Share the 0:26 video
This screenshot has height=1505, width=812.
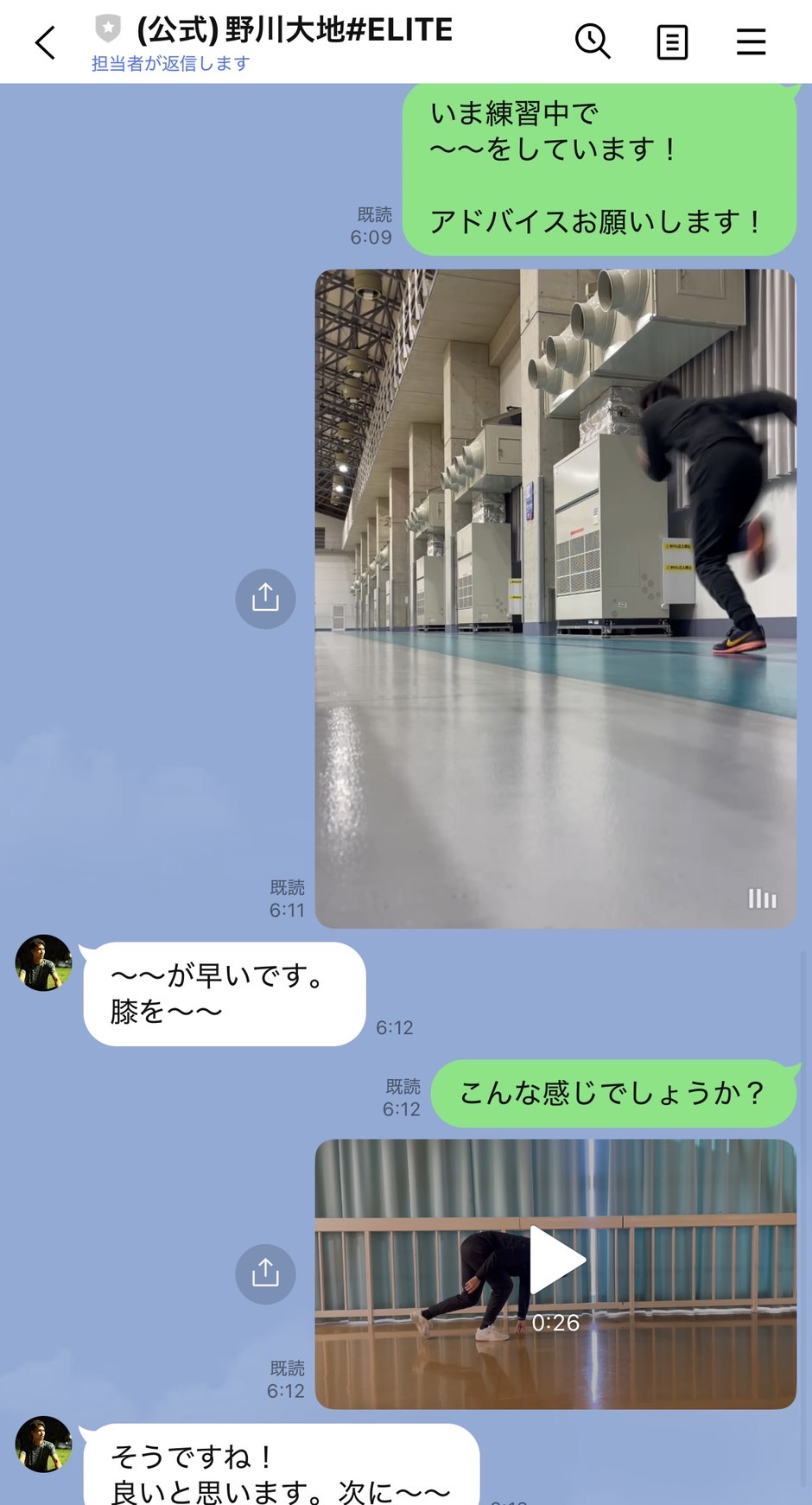[265, 1274]
